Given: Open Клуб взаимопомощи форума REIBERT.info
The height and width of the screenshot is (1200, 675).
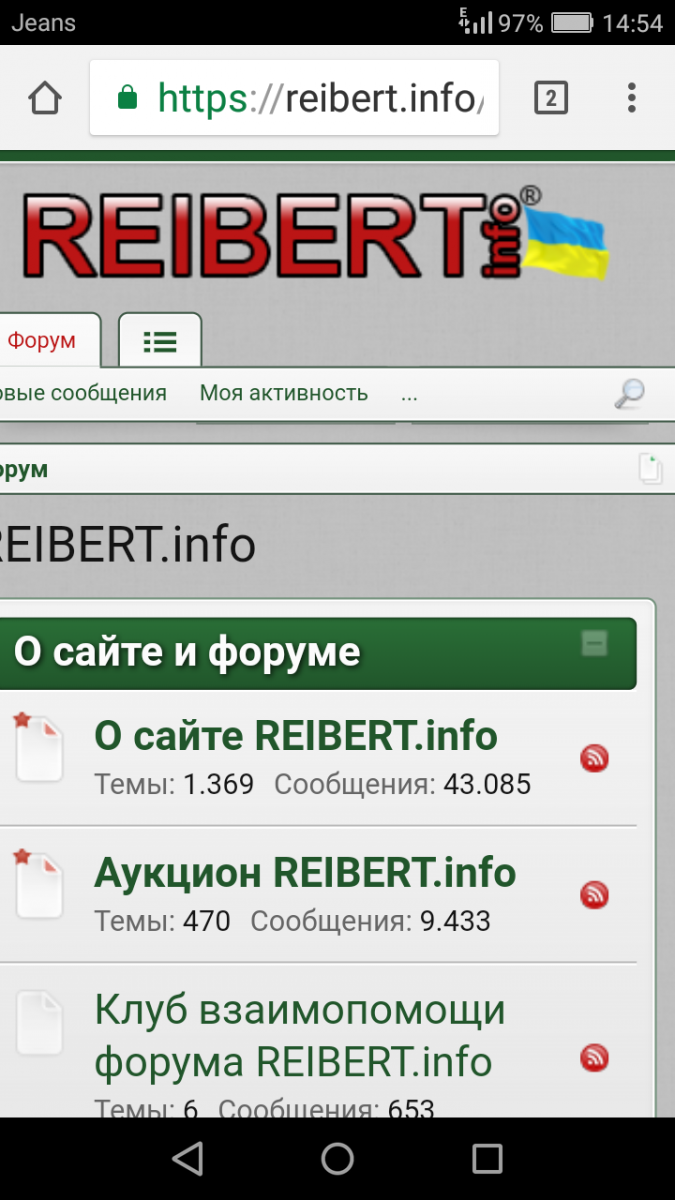Looking at the screenshot, I should 300,1035.
